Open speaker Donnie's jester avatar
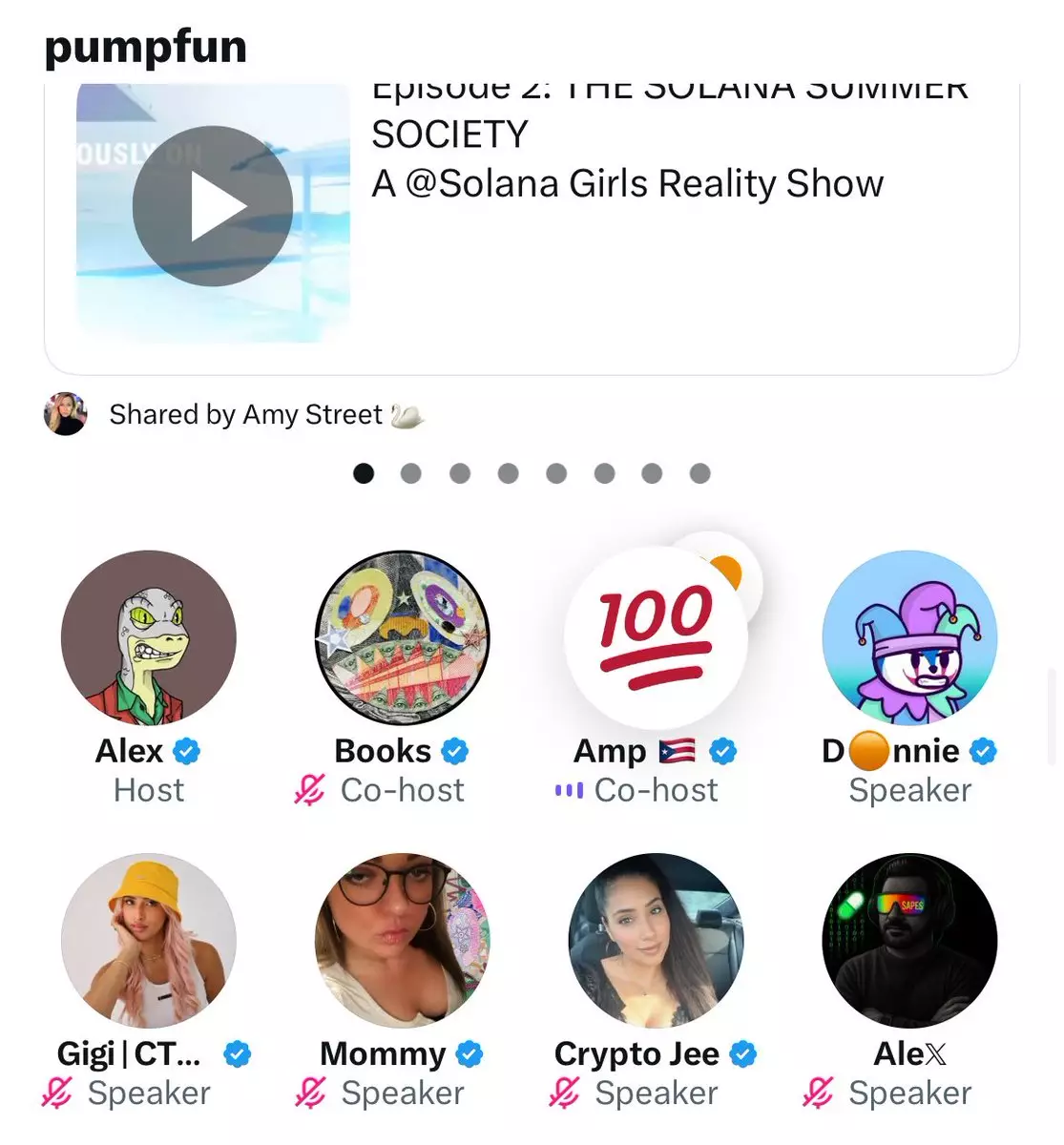 click(x=909, y=637)
